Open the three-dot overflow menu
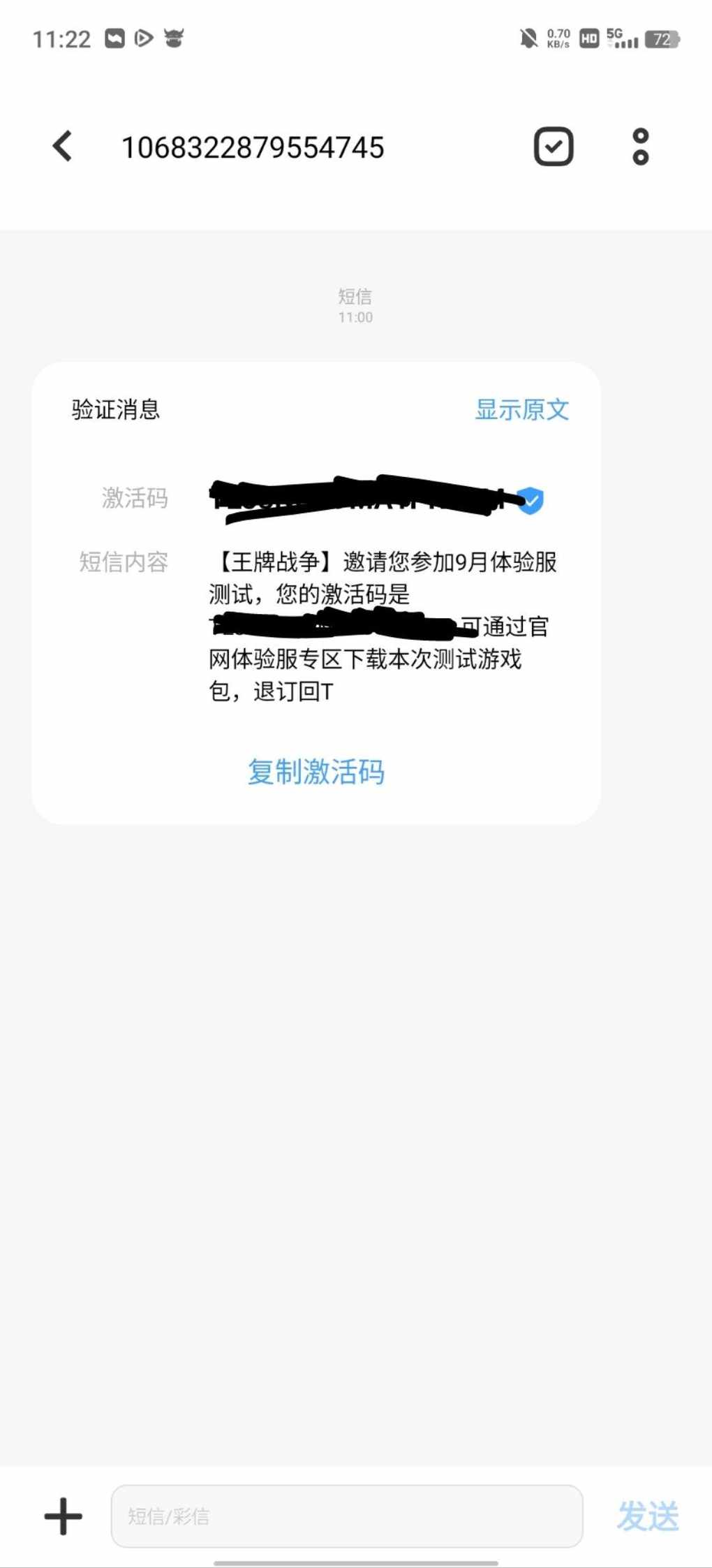Screen dimensions: 712x1568 click(x=640, y=147)
